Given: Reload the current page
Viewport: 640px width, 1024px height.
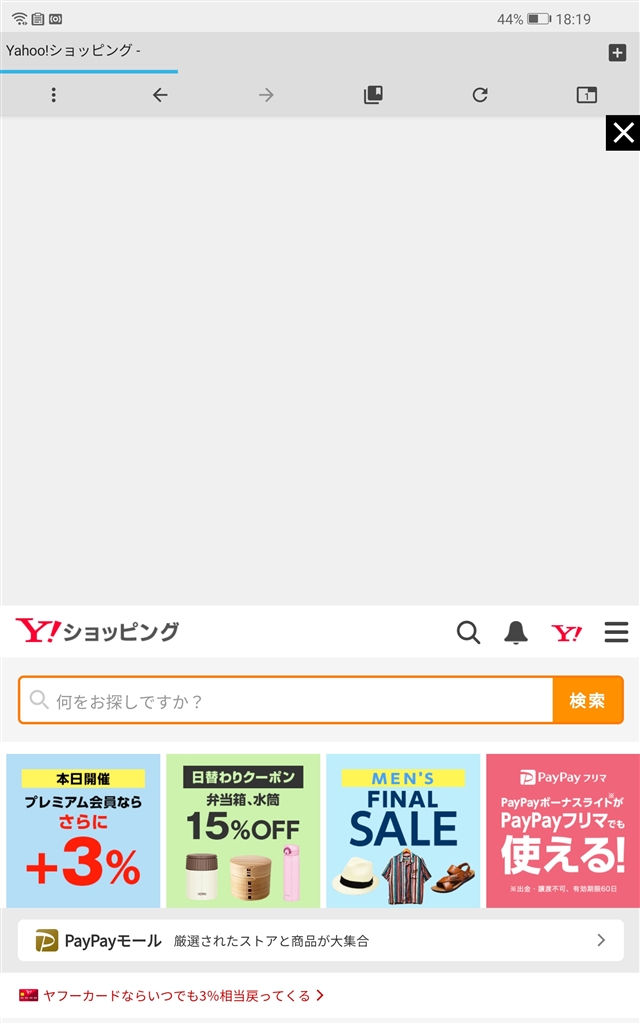Looking at the screenshot, I should 480,95.
